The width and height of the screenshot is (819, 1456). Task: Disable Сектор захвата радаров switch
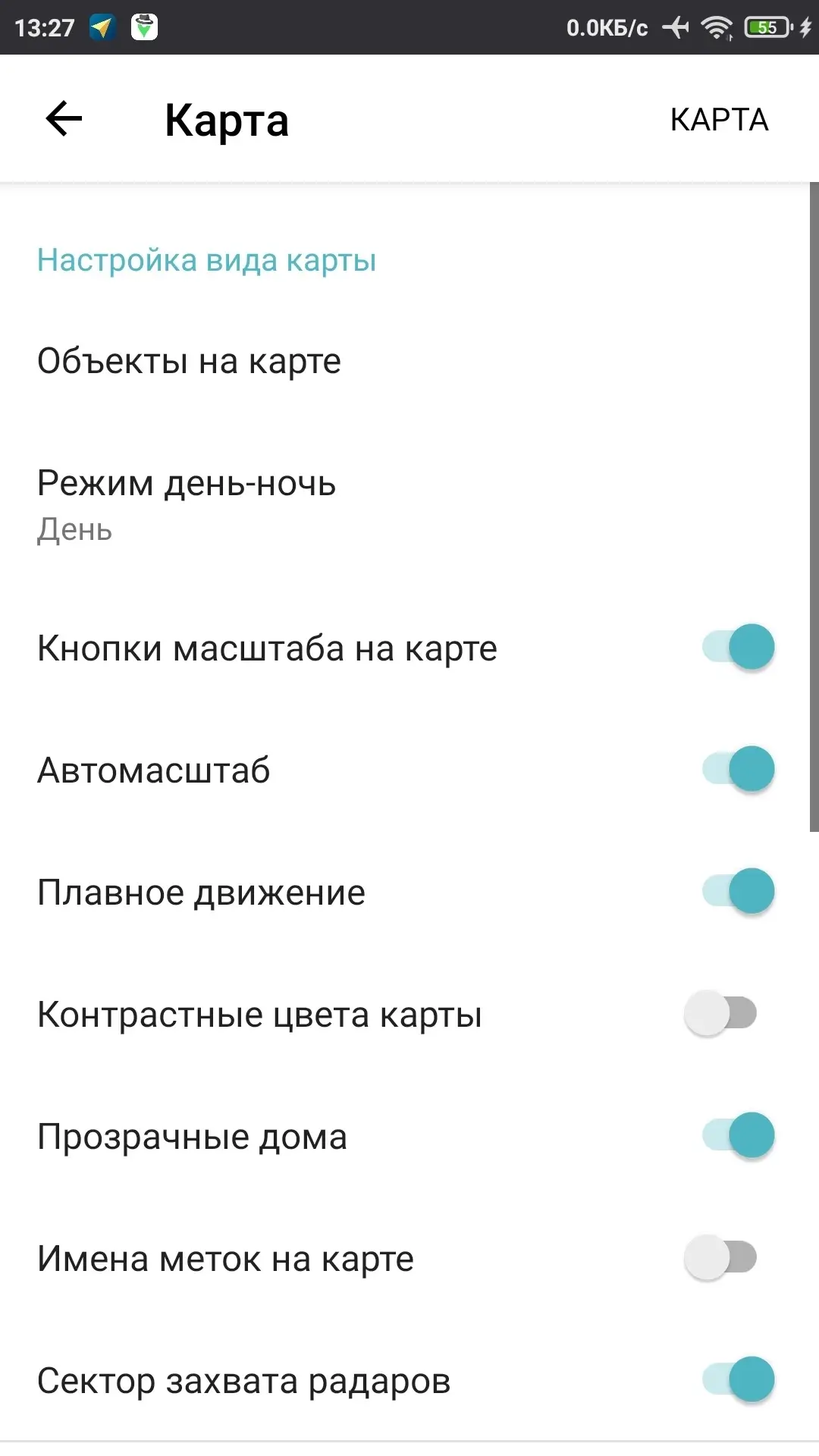click(x=738, y=1380)
